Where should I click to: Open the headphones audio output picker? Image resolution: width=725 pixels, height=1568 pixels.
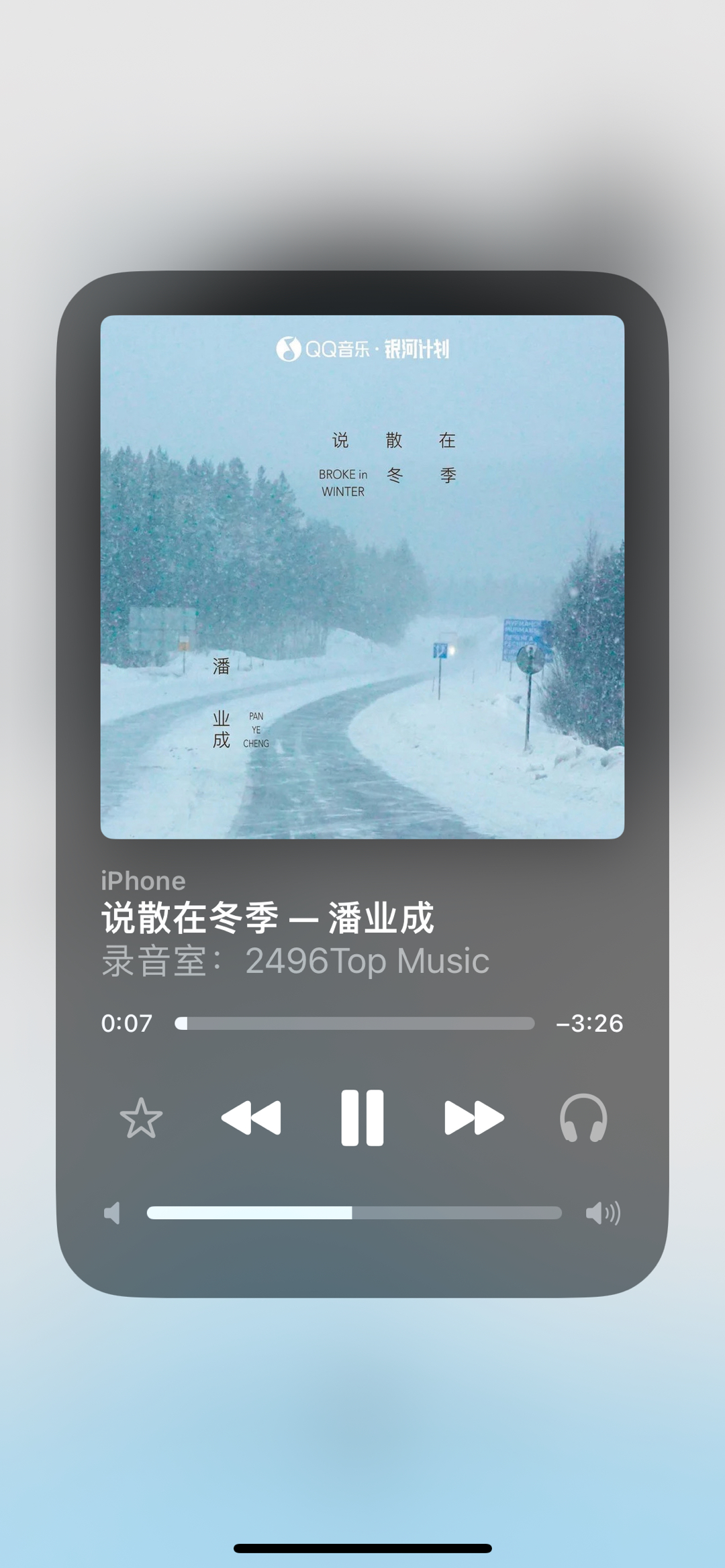(583, 1118)
